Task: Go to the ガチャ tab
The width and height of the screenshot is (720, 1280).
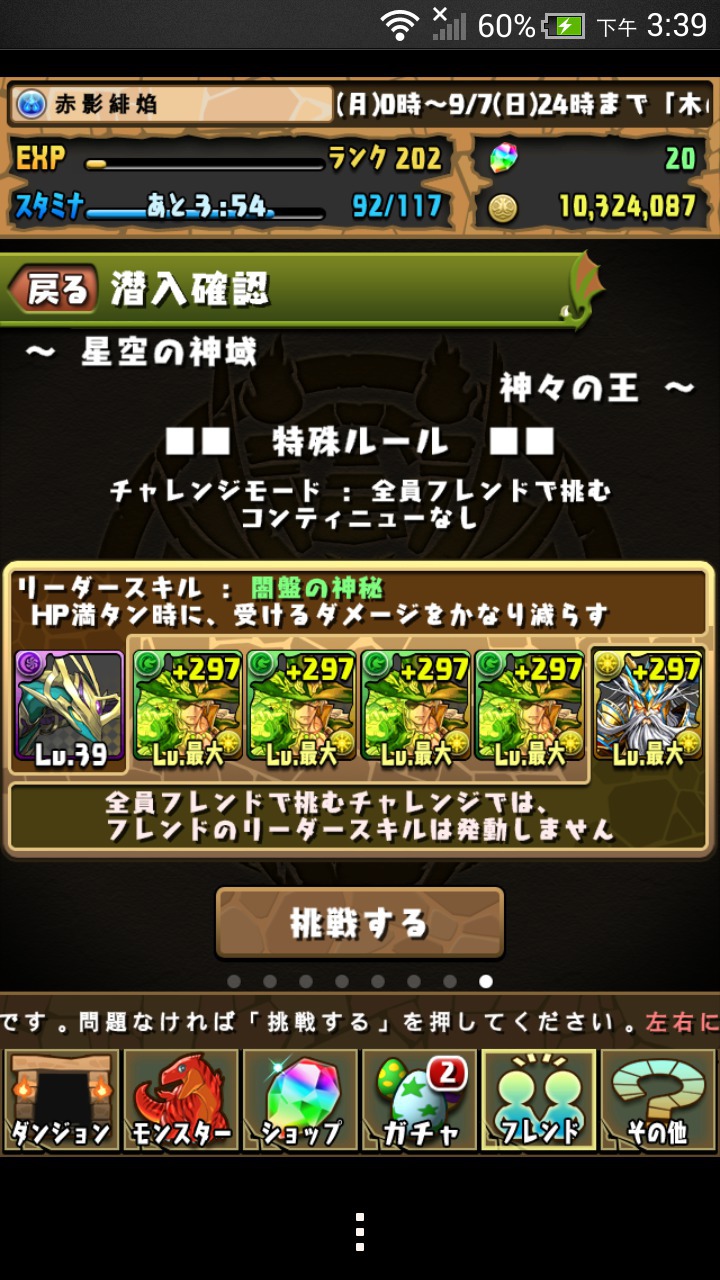Action: (x=419, y=1100)
